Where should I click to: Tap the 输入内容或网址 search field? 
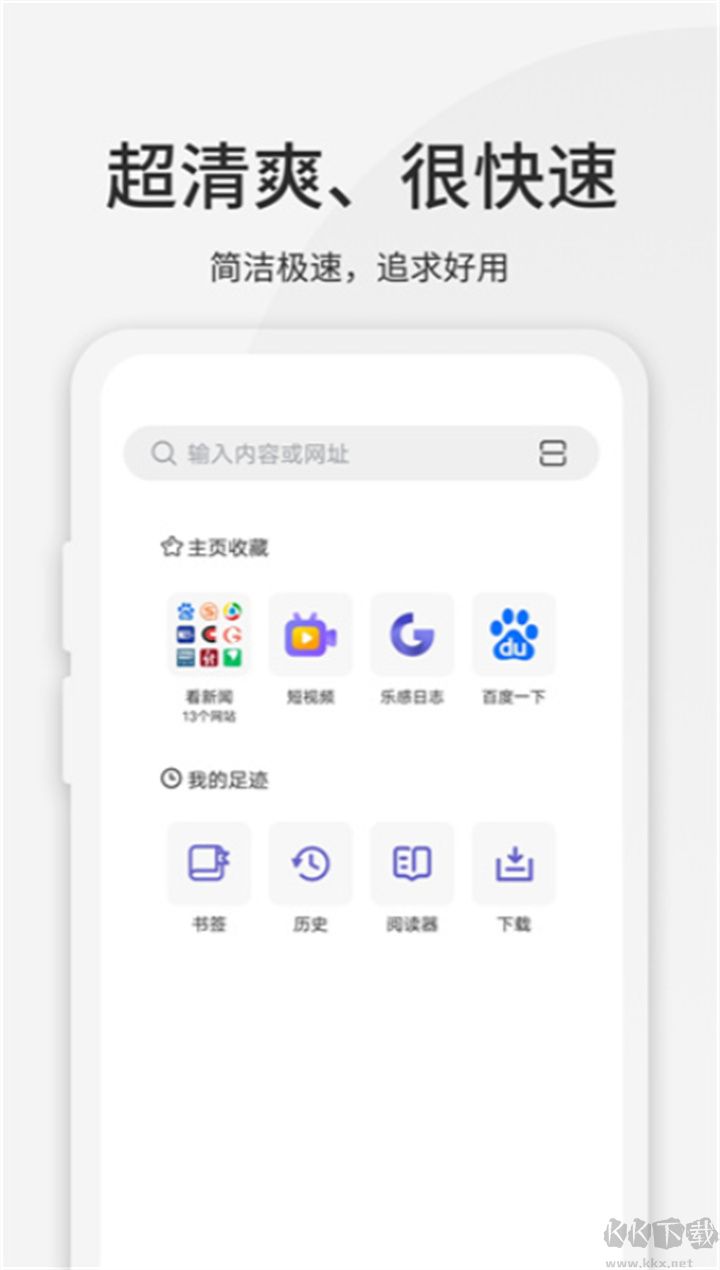tap(300, 453)
